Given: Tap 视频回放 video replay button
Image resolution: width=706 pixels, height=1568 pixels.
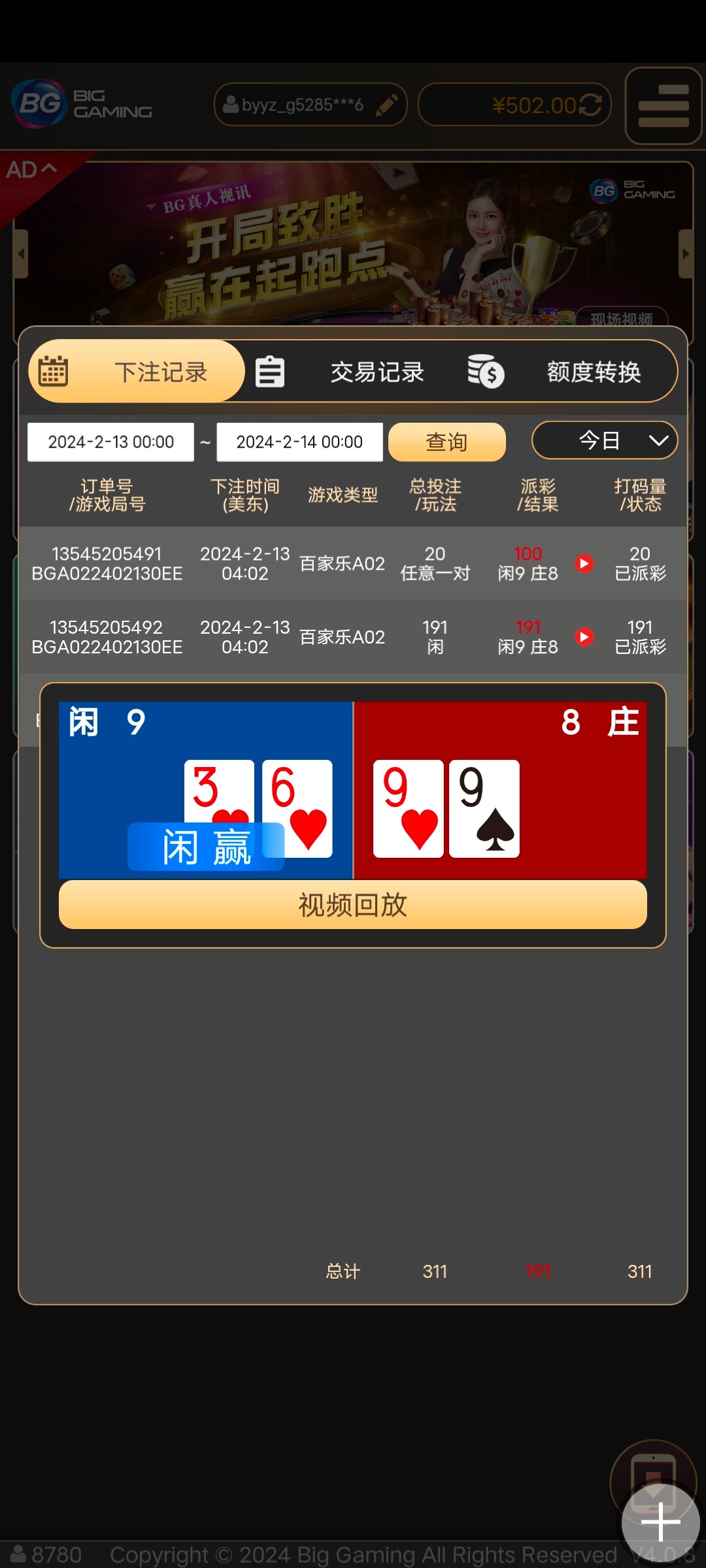Looking at the screenshot, I should (352, 905).
